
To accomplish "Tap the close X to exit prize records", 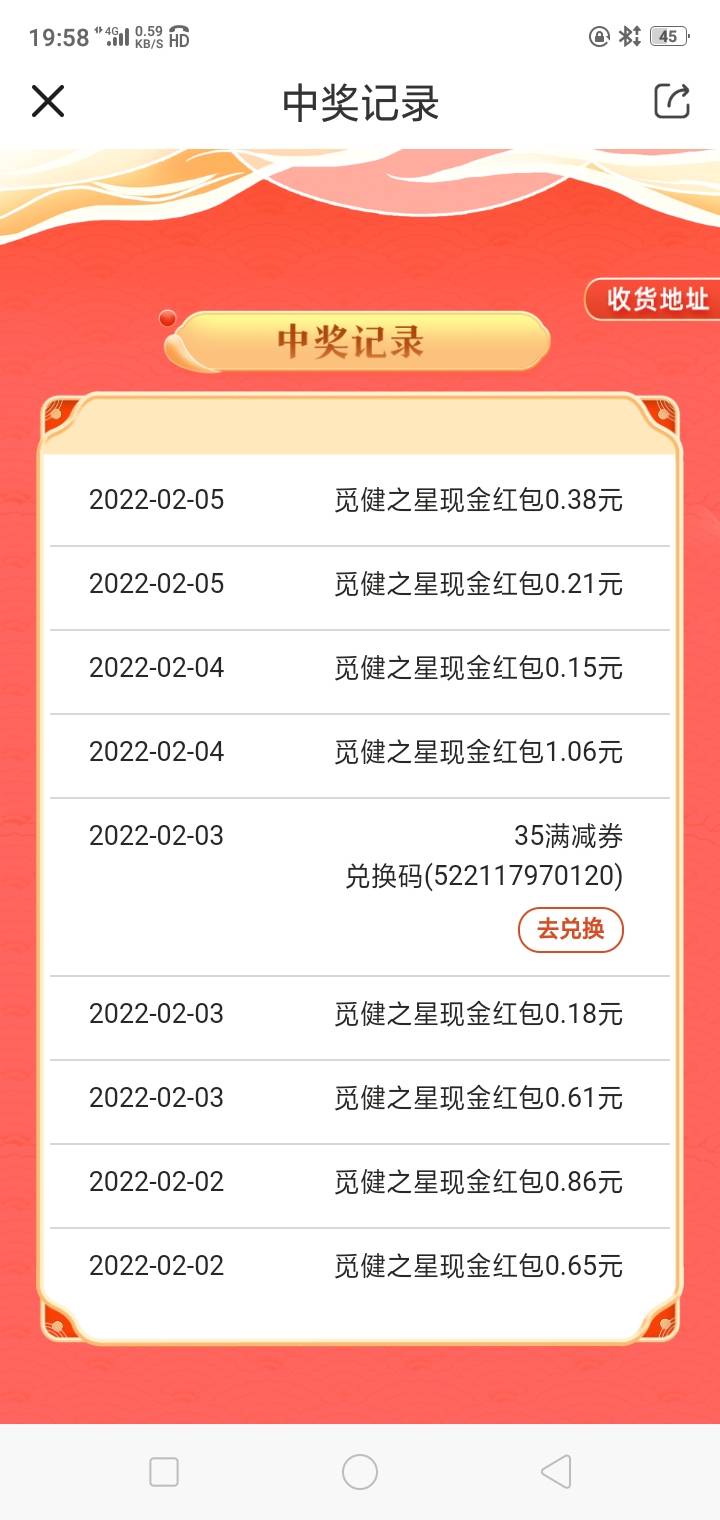I will click(47, 101).
